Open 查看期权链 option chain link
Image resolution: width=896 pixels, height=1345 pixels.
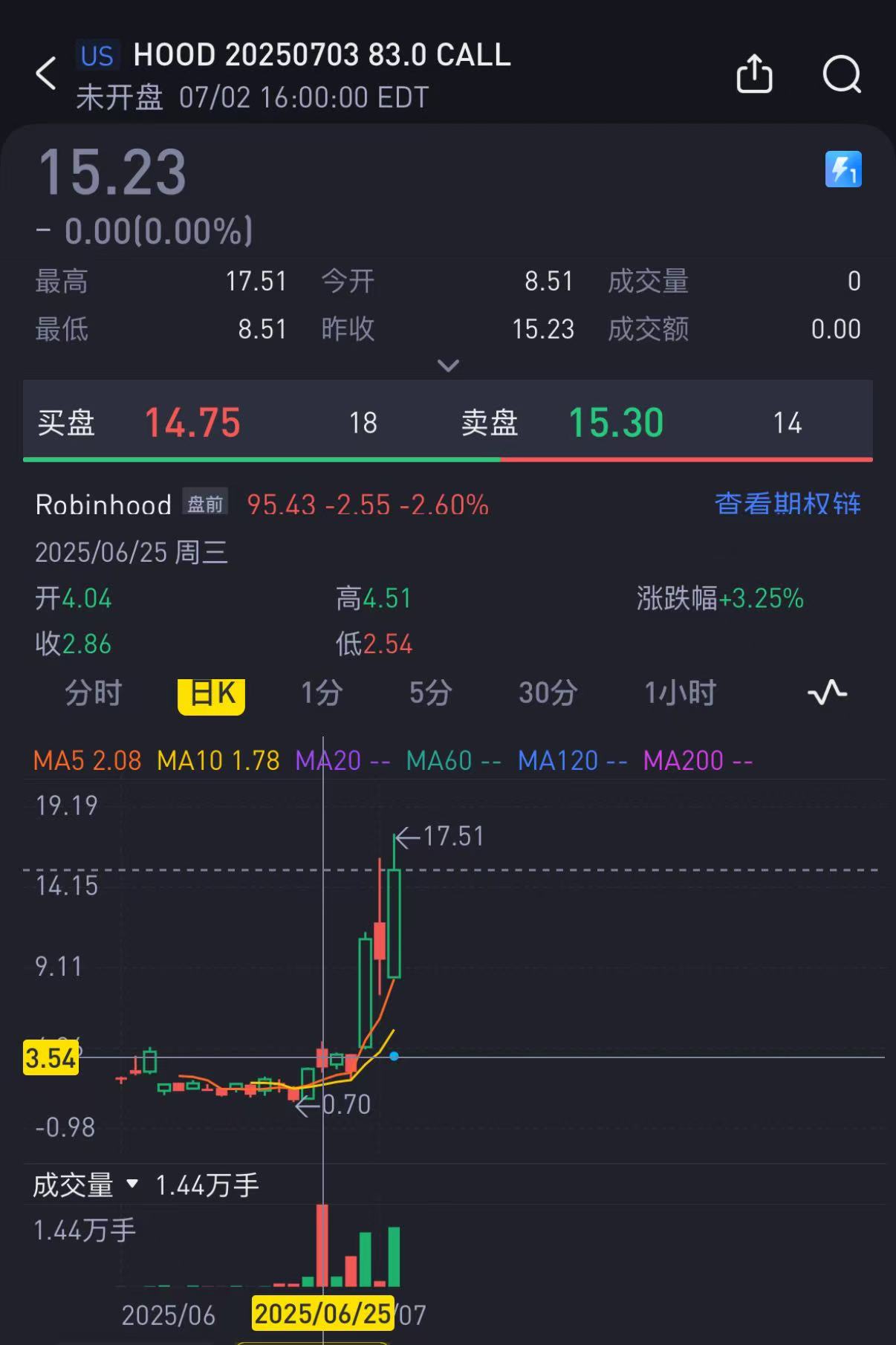tap(788, 504)
